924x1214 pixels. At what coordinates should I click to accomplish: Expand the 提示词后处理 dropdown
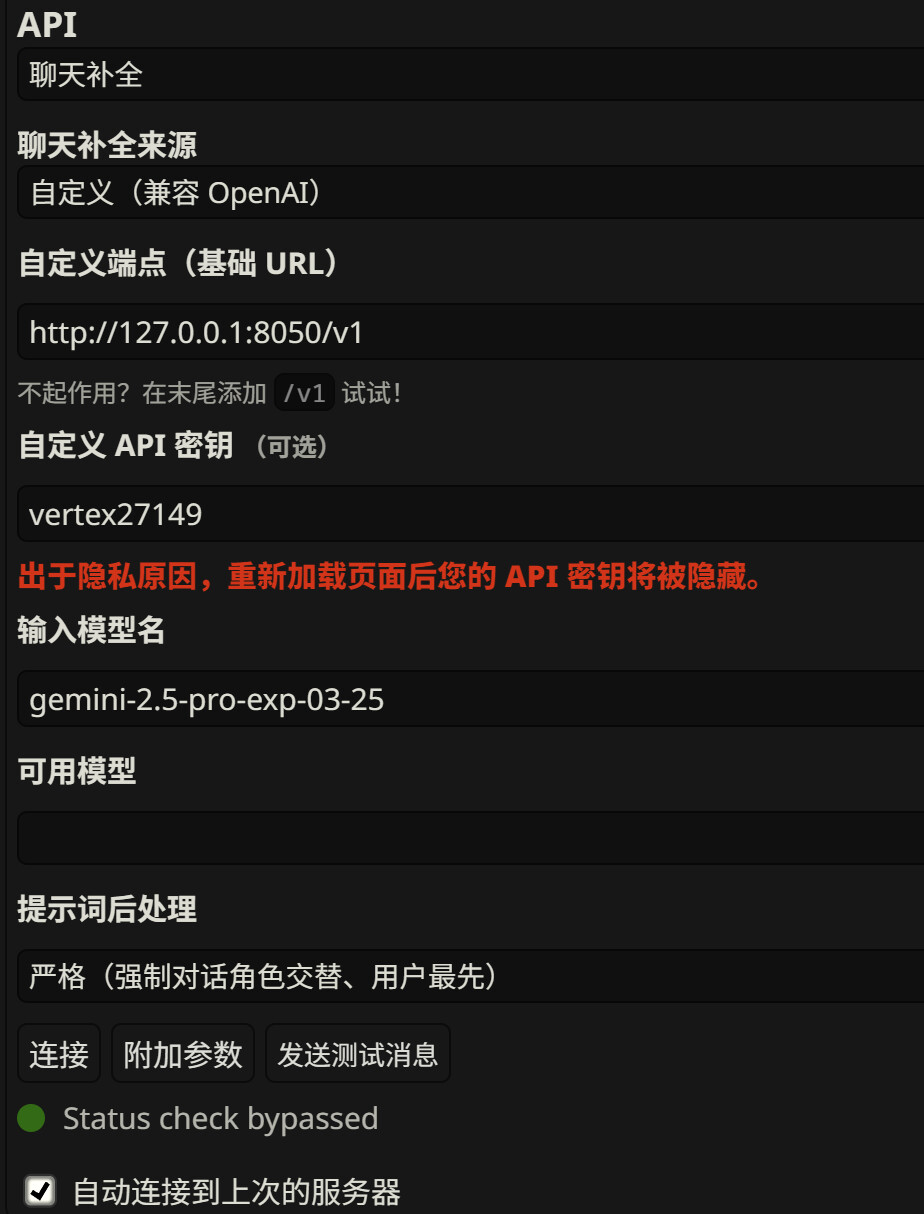point(470,976)
